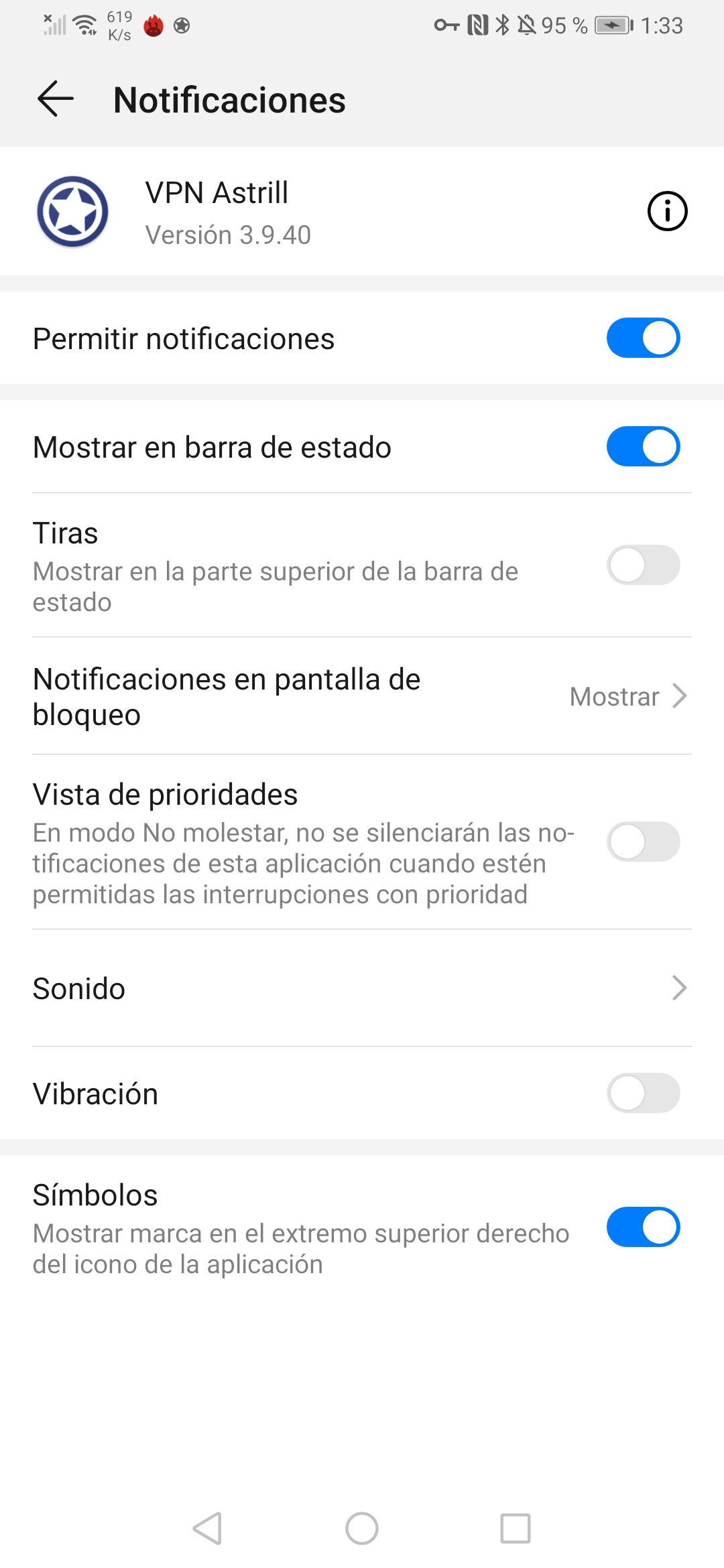Turn off the Símbolos badge switch
Image resolution: width=724 pixels, height=1568 pixels.
643,1227
